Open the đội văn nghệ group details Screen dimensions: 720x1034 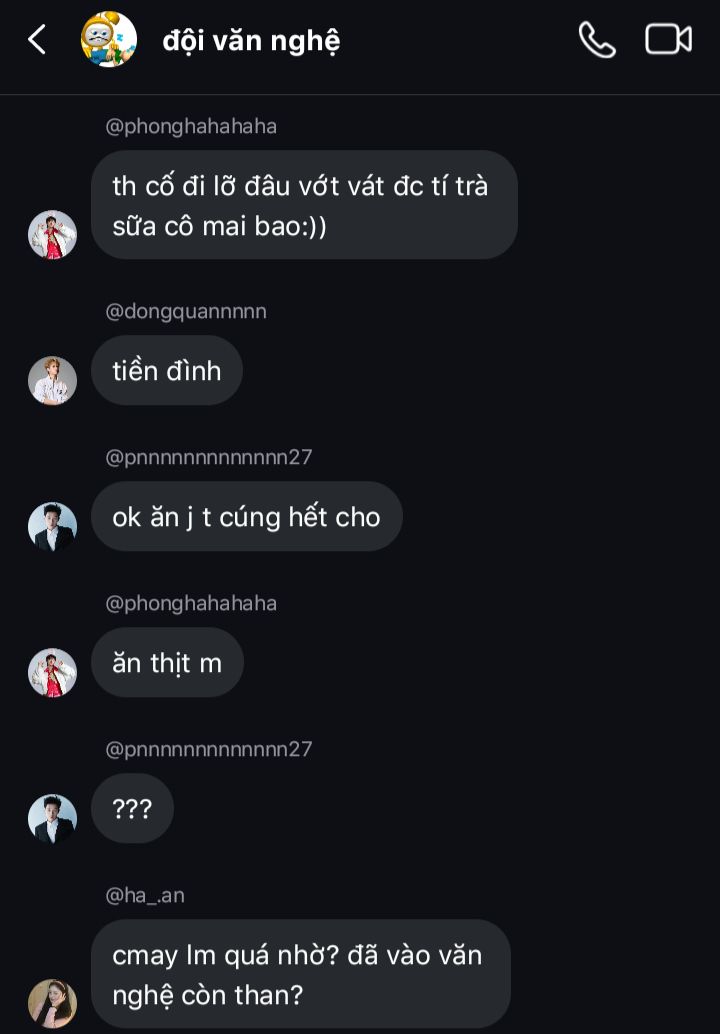pyautogui.click(x=251, y=40)
